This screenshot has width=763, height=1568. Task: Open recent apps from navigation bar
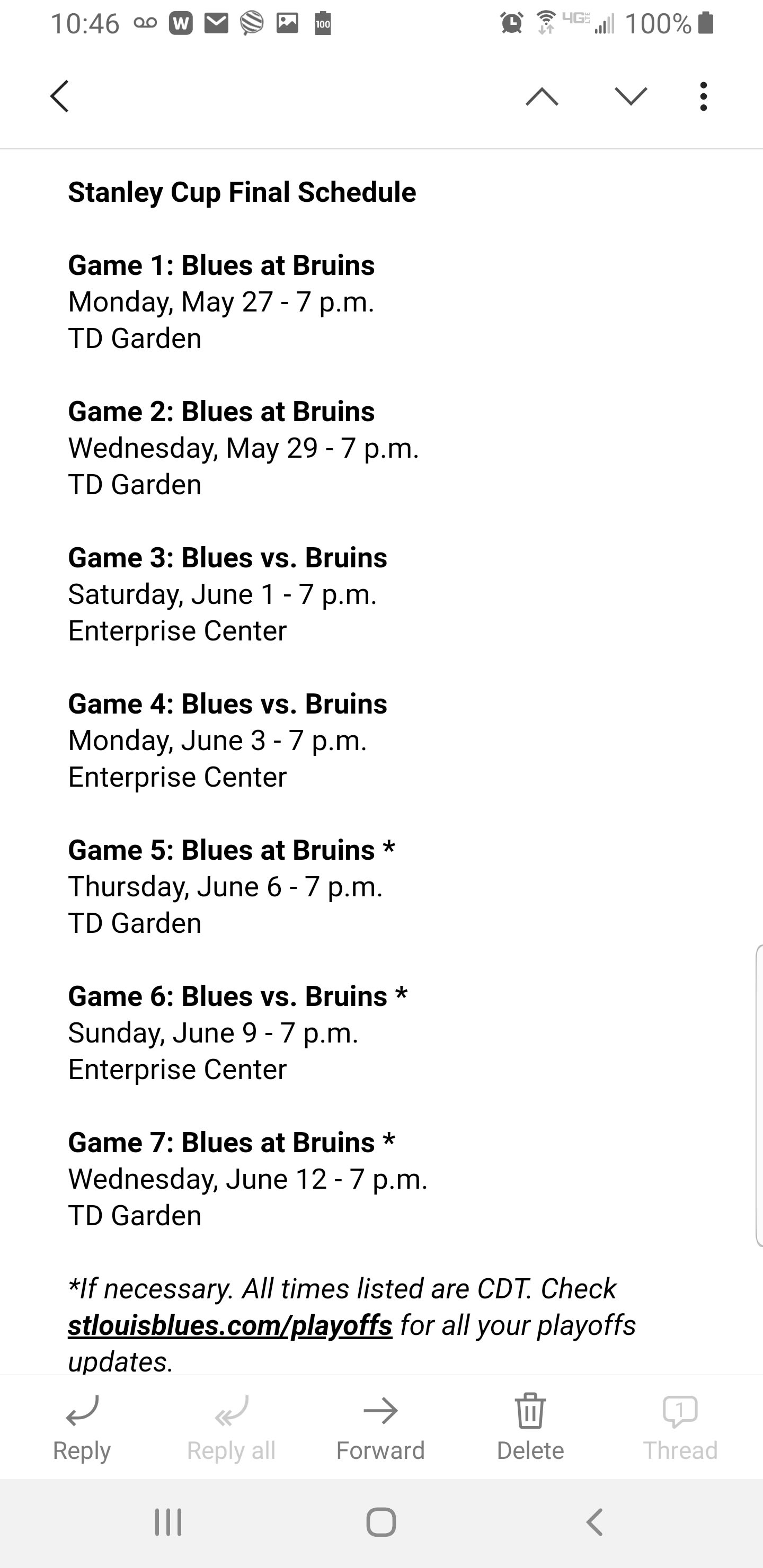(168, 1522)
